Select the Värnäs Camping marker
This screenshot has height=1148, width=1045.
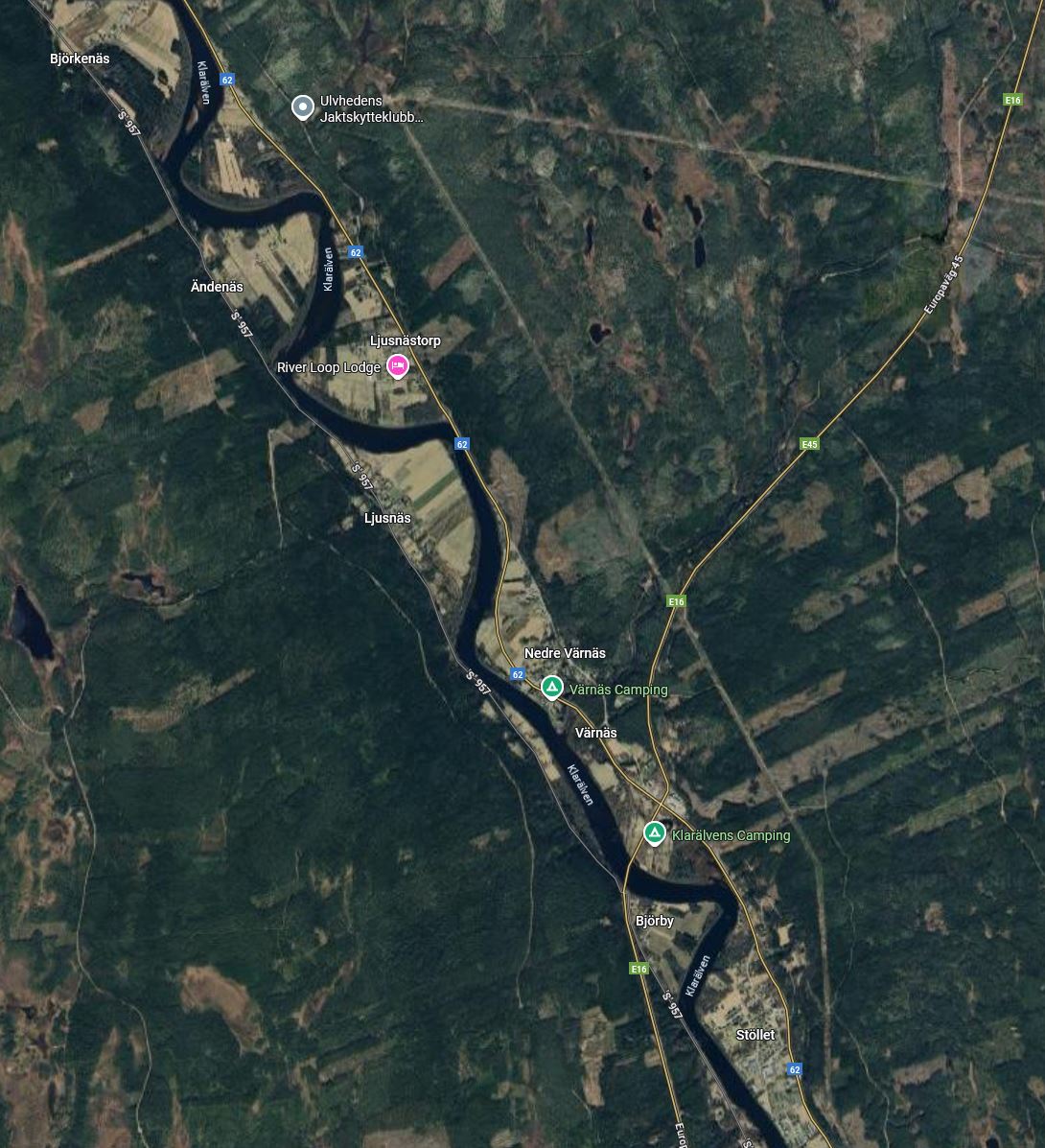552,688
